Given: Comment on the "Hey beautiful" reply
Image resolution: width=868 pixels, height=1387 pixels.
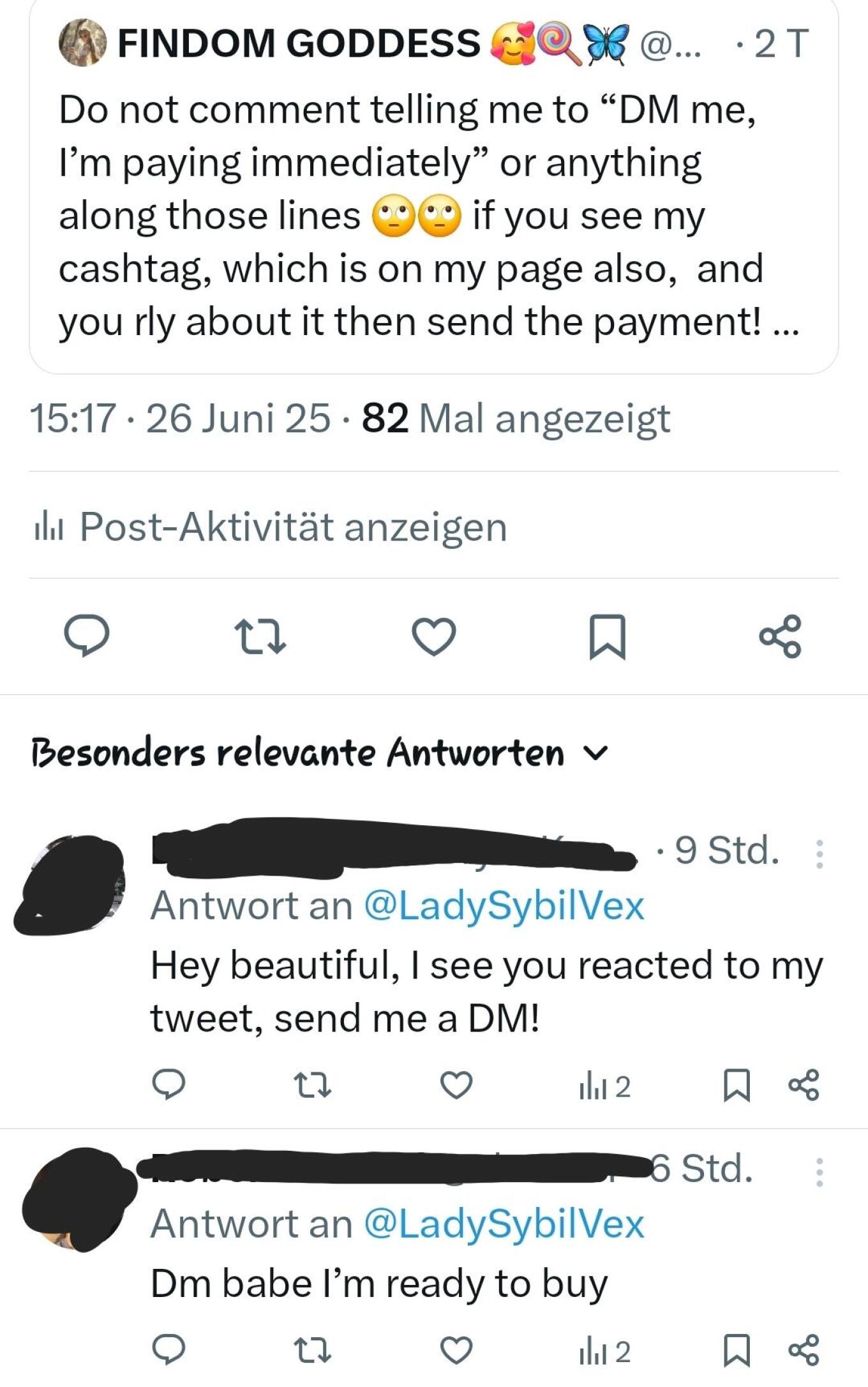Looking at the screenshot, I should tap(168, 1086).
